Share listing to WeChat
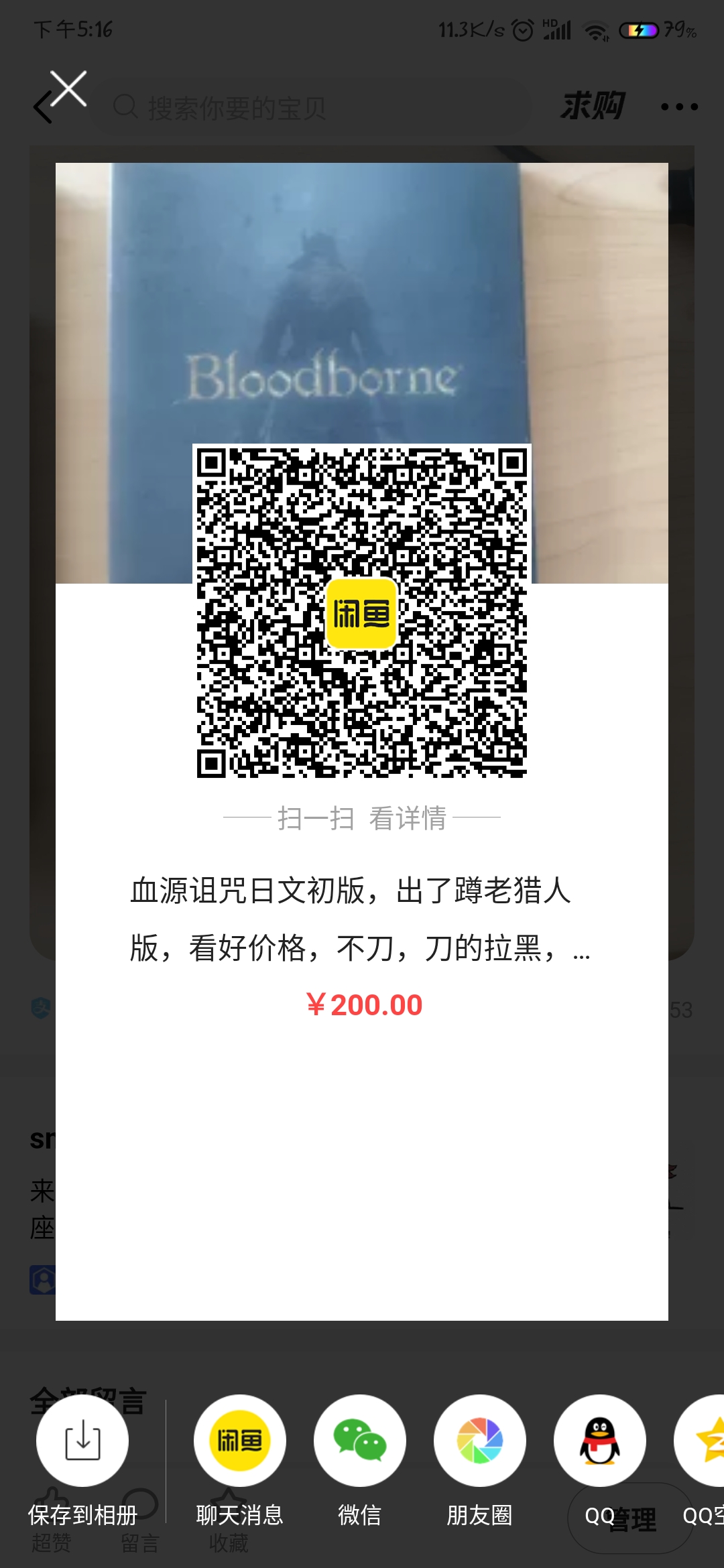Screen dimensions: 724x1568 (x=359, y=1441)
